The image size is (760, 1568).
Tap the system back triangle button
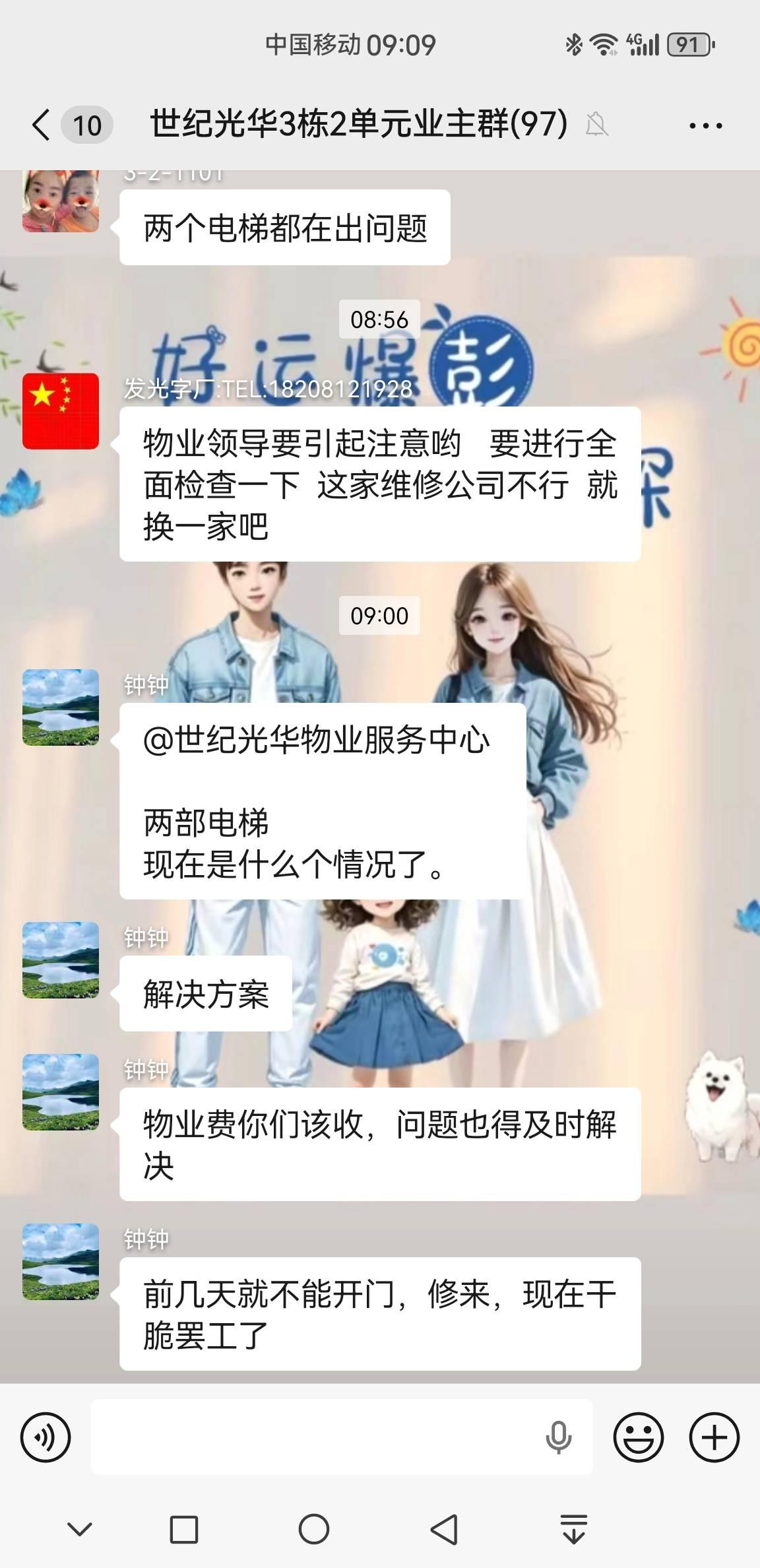point(444,1529)
